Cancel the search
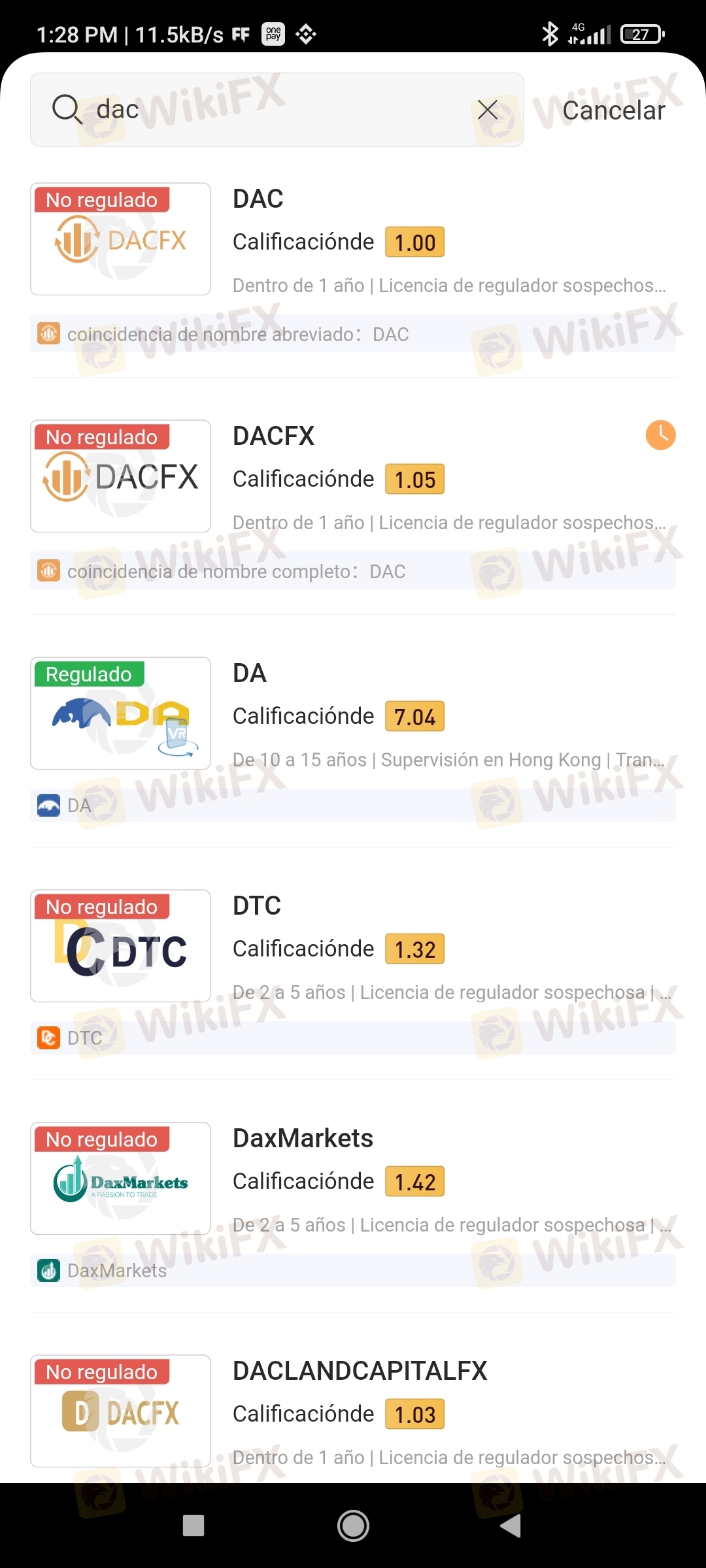 [613, 110]
